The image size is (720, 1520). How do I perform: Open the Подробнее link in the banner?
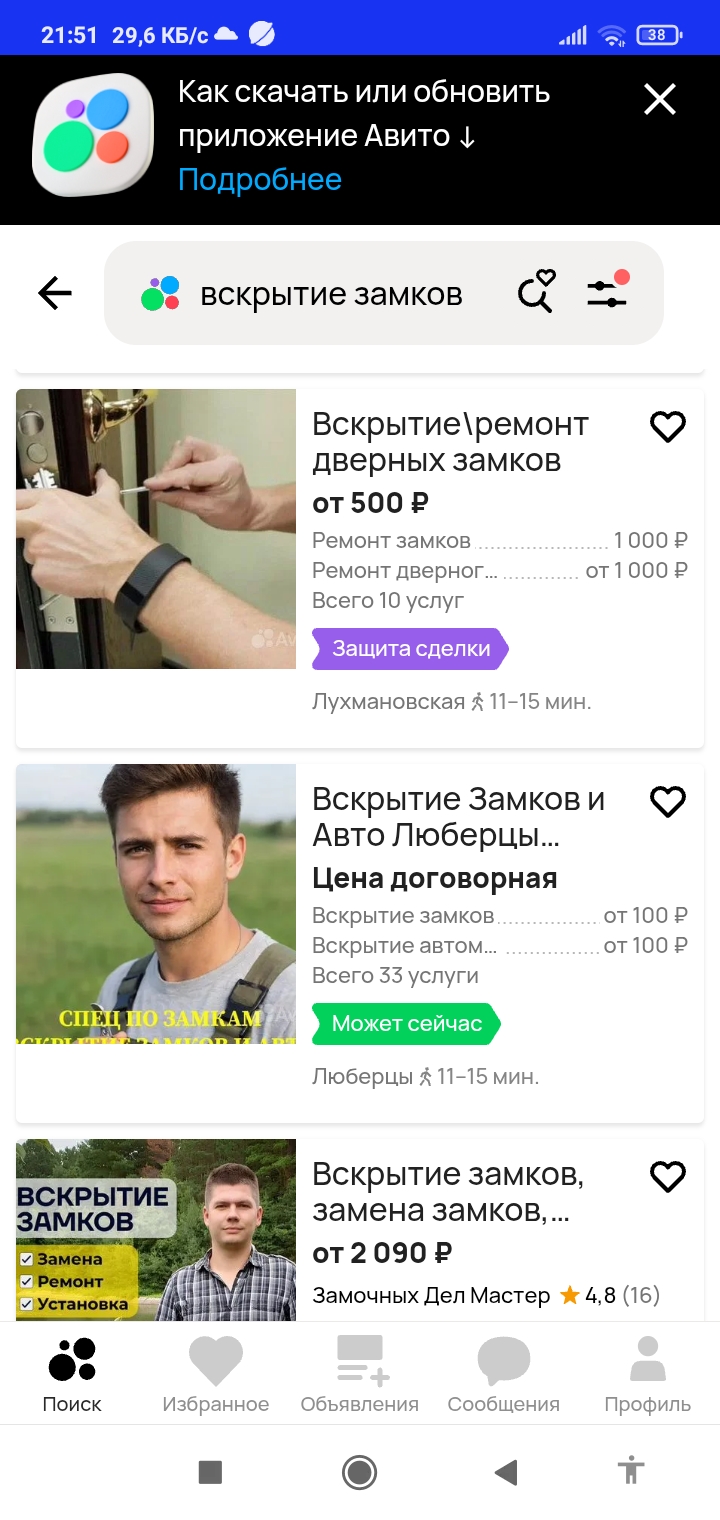260,180
